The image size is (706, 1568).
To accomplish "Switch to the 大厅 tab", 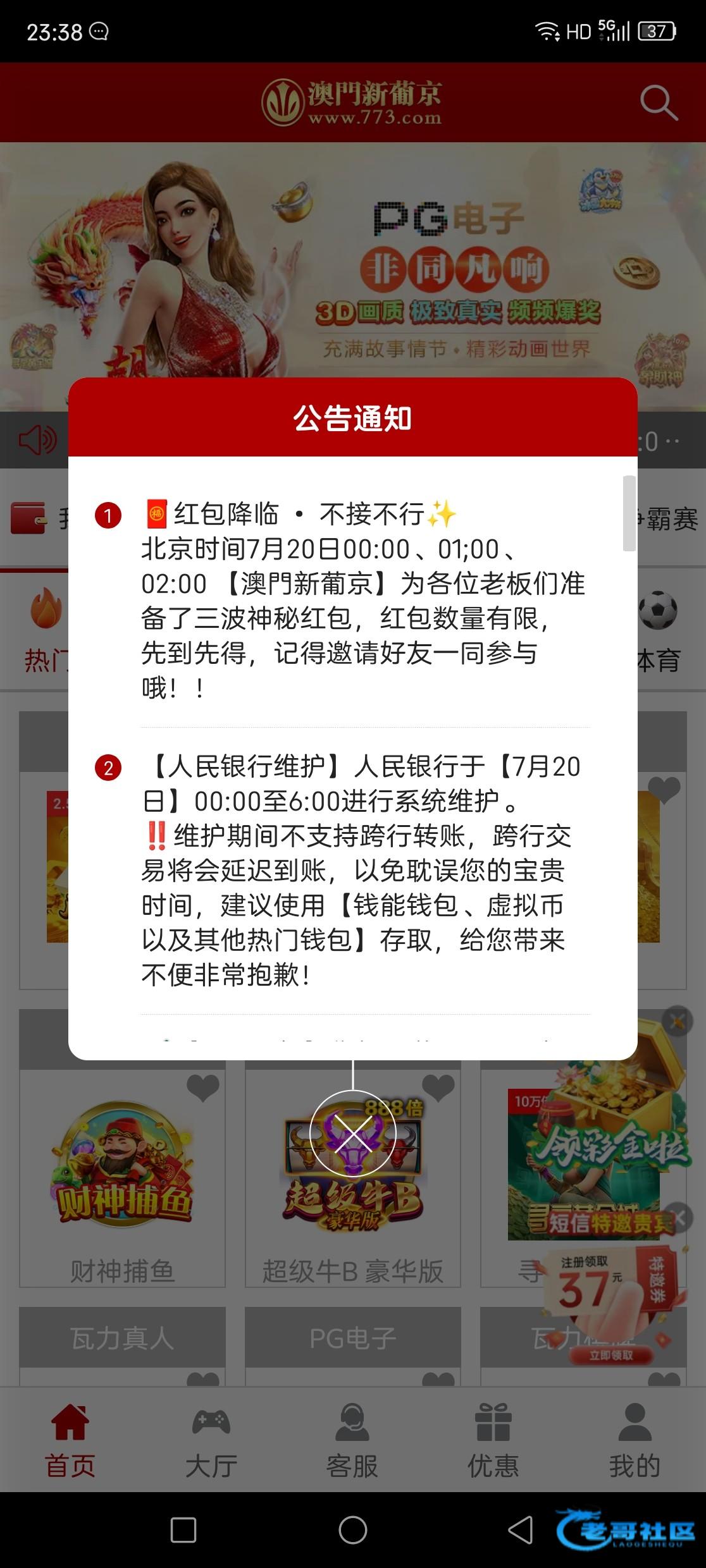I will click(211, 1442).
